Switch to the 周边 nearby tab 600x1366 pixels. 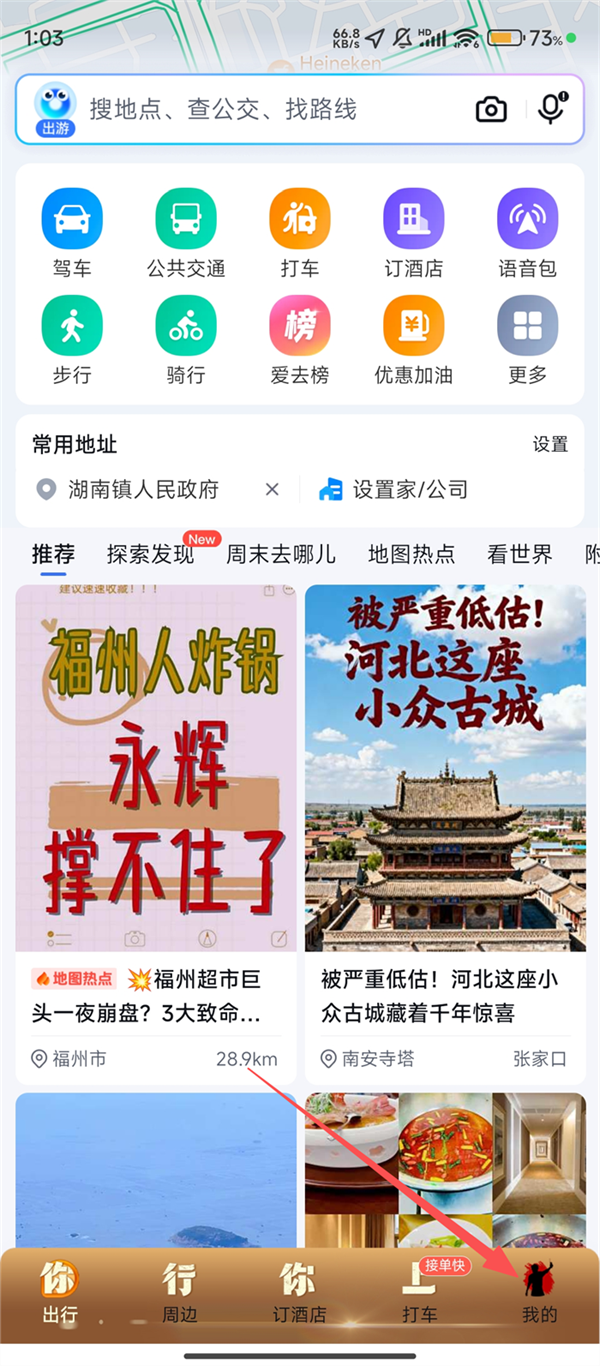tap(179, 1294)
